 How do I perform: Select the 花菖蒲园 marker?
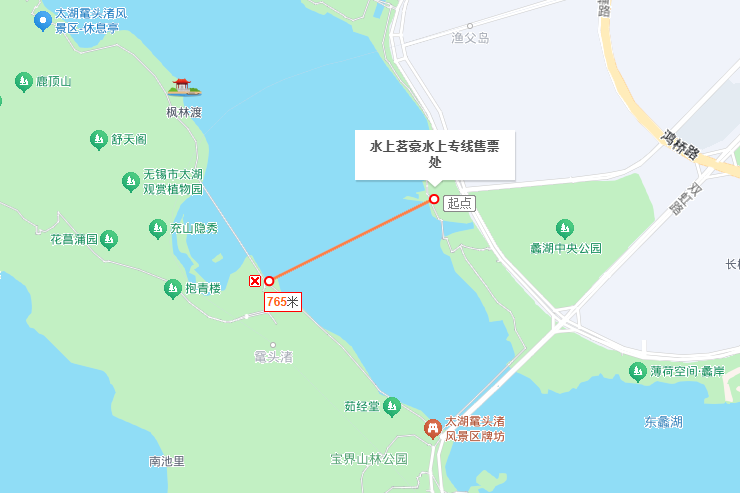[109, 240]
